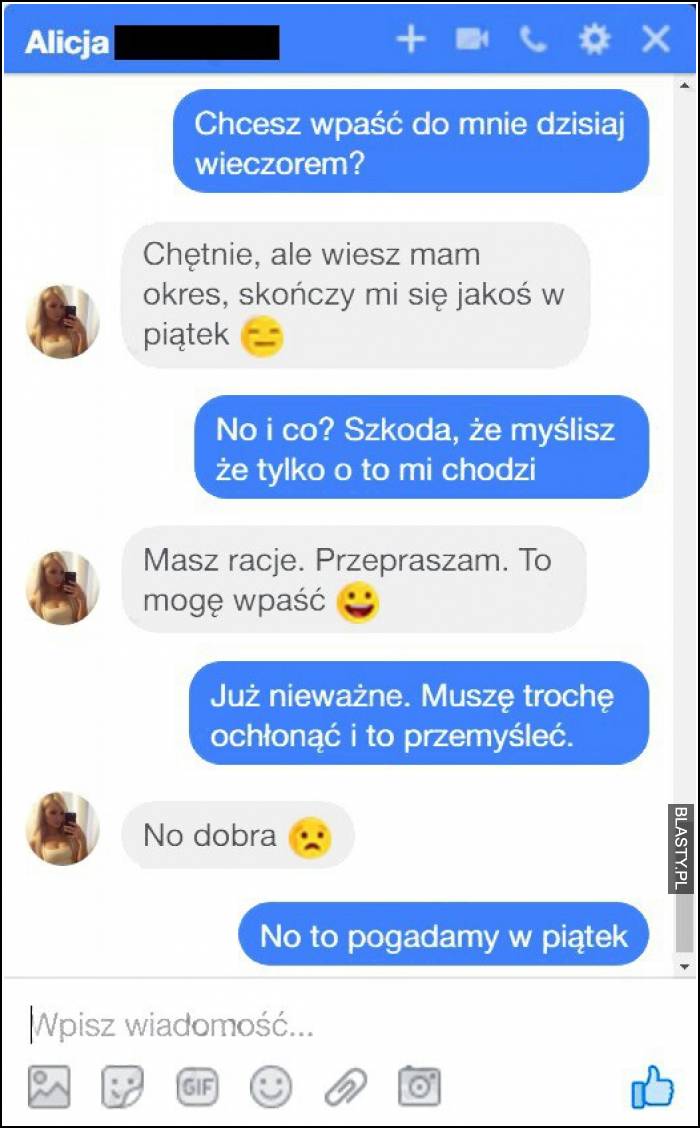Open the GIF picker

point(197,1087)
